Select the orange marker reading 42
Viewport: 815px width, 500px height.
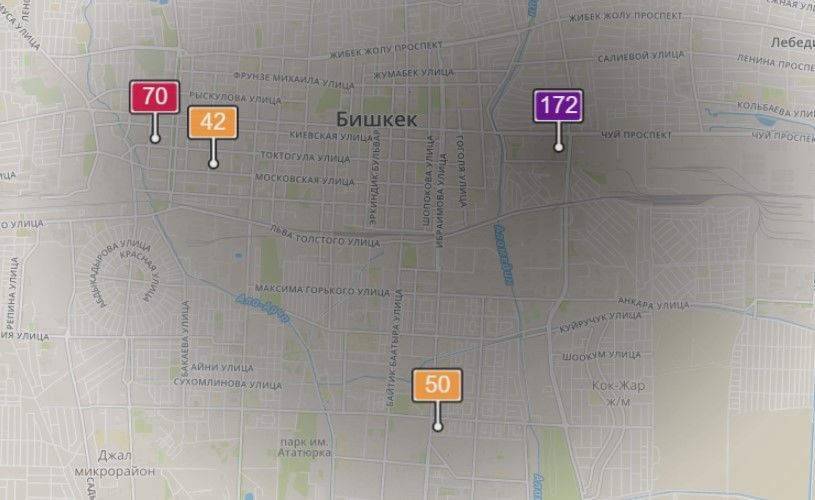click(213, 122)
